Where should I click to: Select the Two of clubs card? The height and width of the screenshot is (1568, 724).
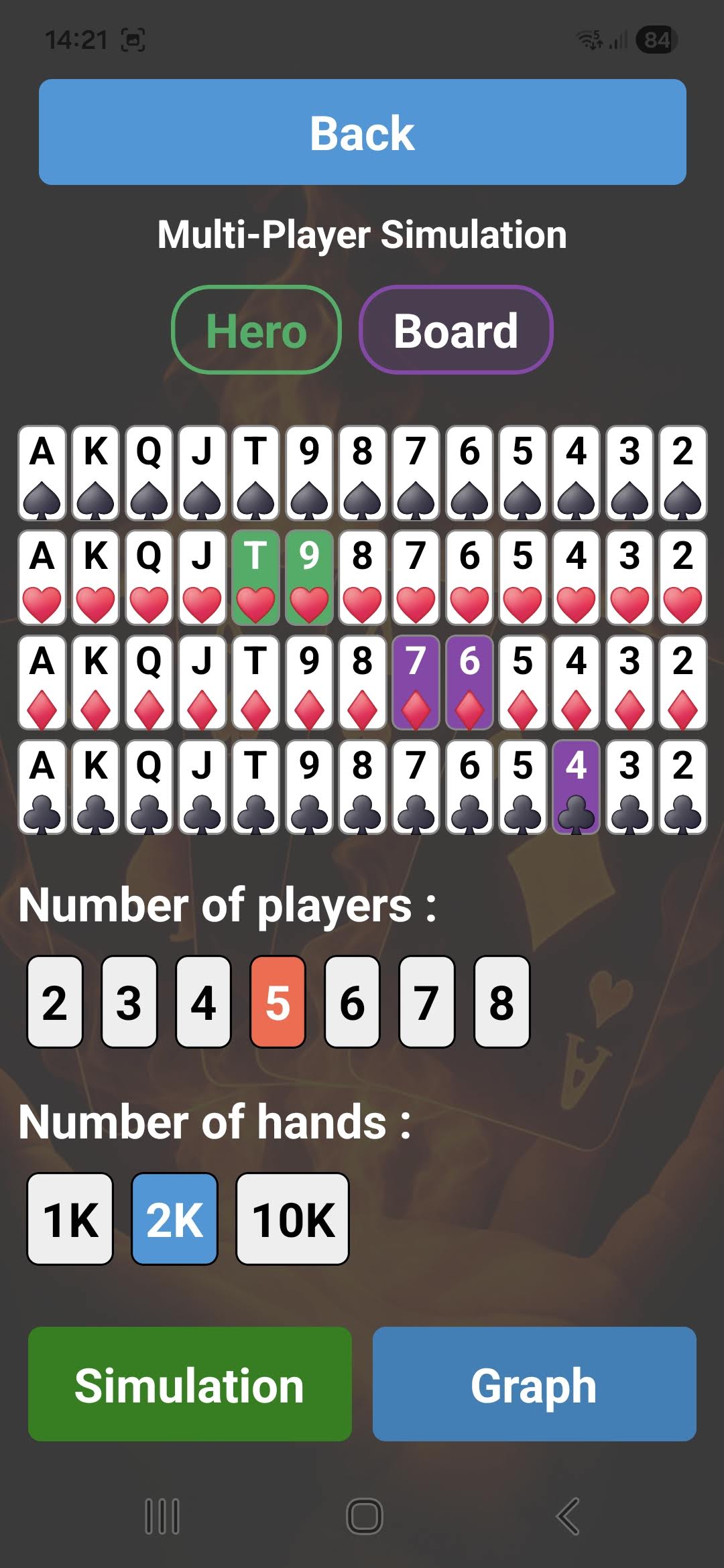coord(682,787)
